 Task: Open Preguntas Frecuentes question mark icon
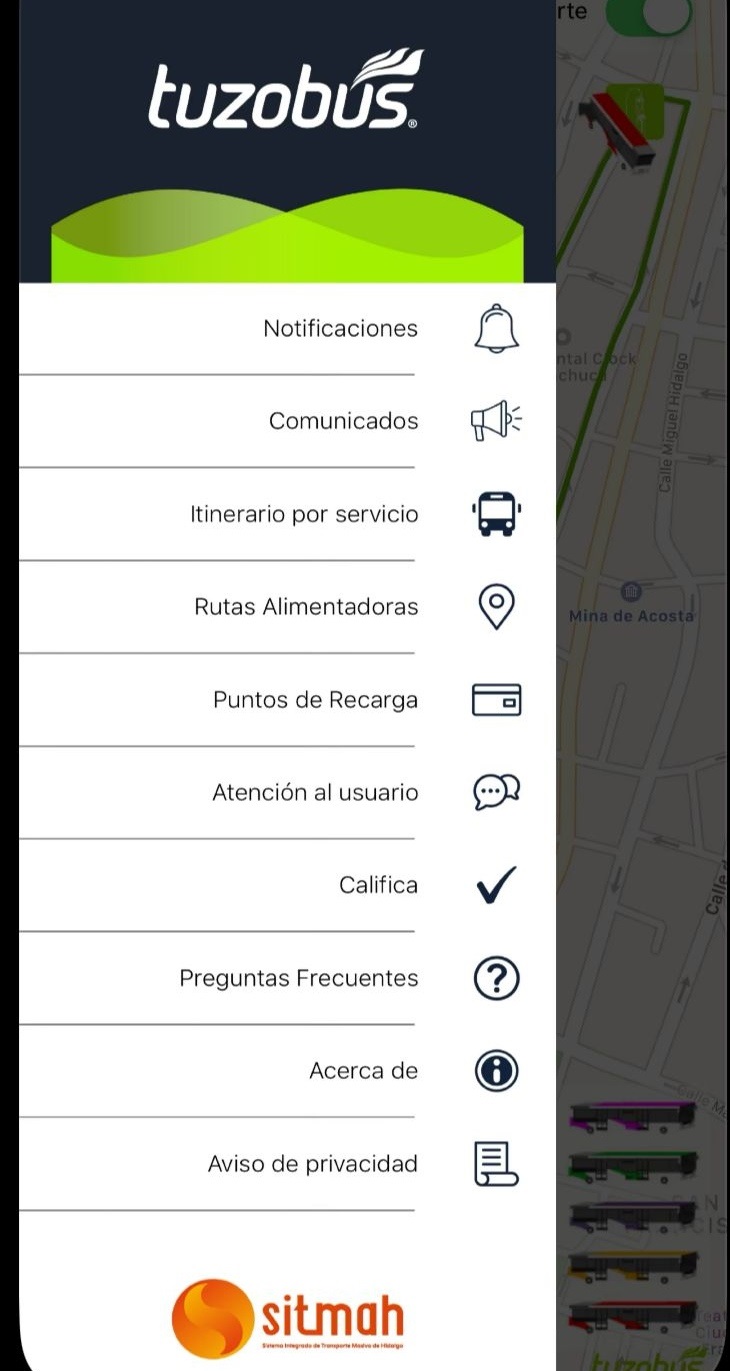(x=494, y=978)
